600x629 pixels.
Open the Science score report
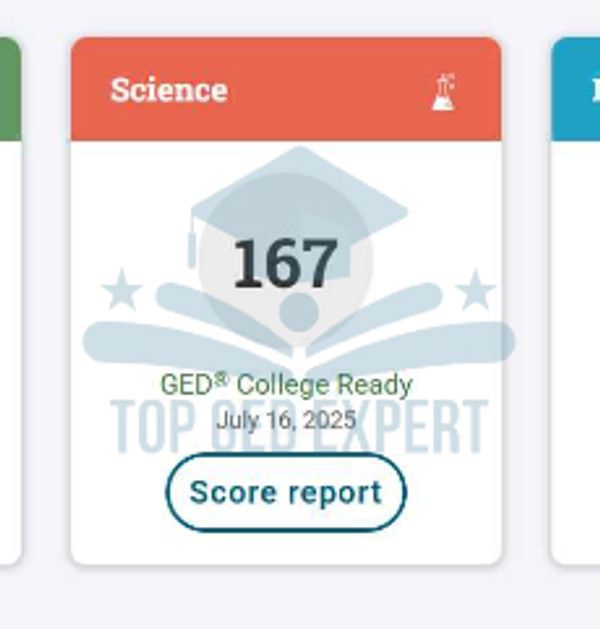285,492
